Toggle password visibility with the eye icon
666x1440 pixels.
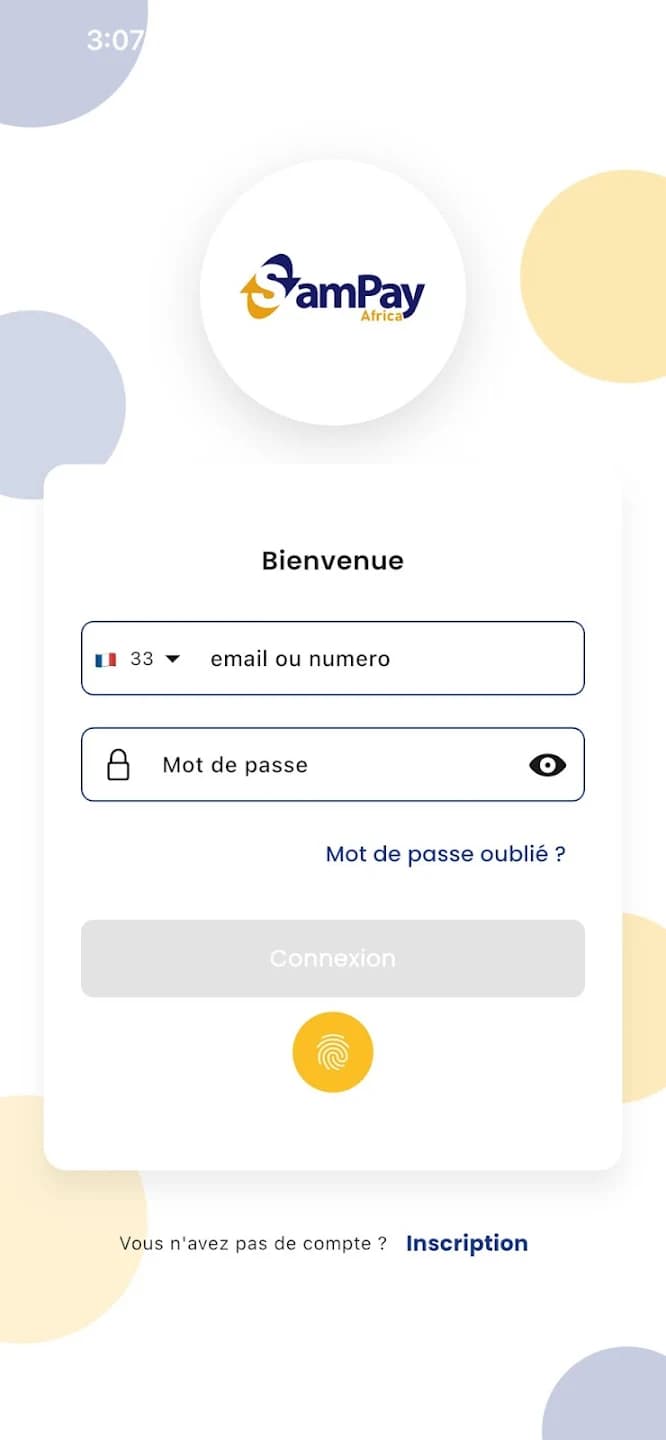547,765
